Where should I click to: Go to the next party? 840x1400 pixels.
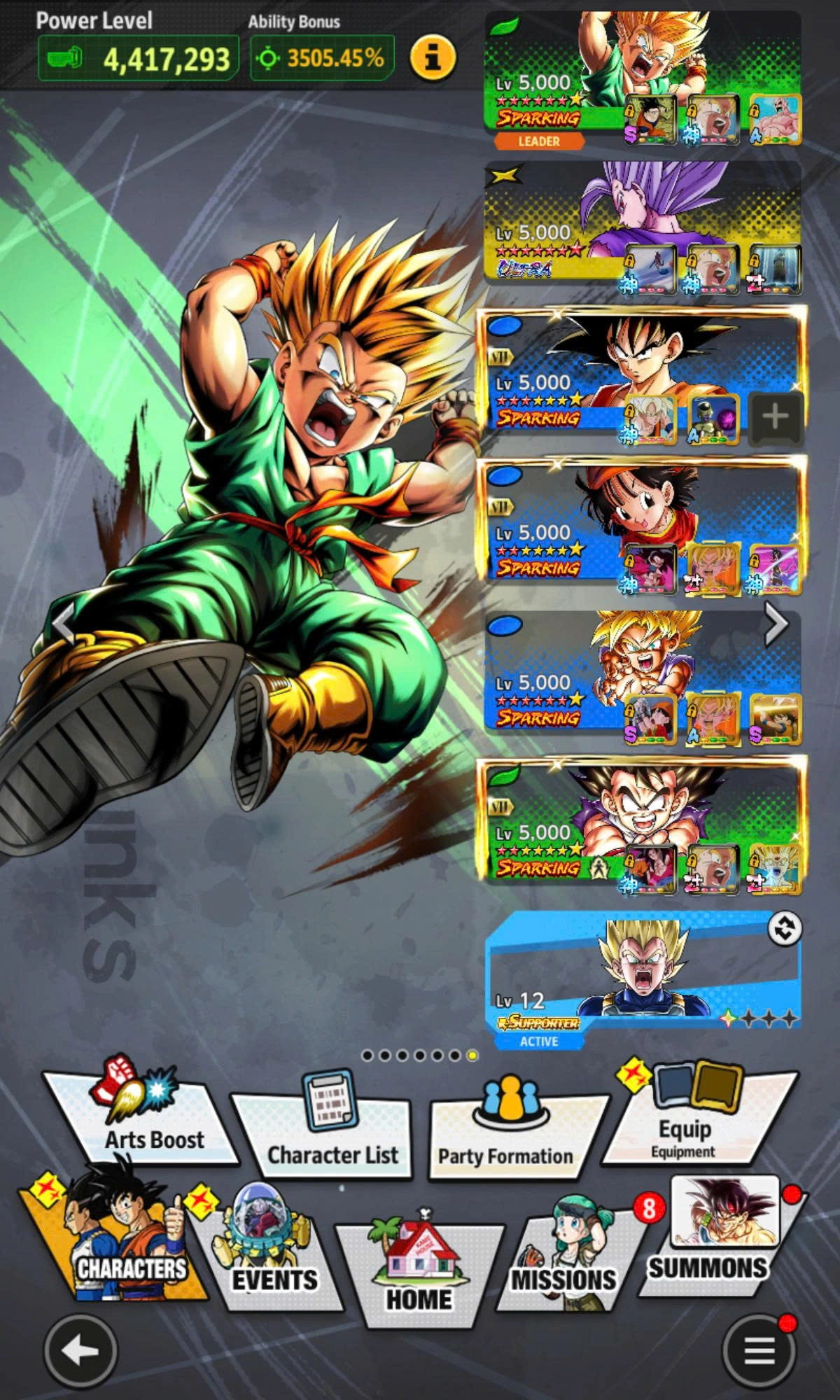[776, 623]
